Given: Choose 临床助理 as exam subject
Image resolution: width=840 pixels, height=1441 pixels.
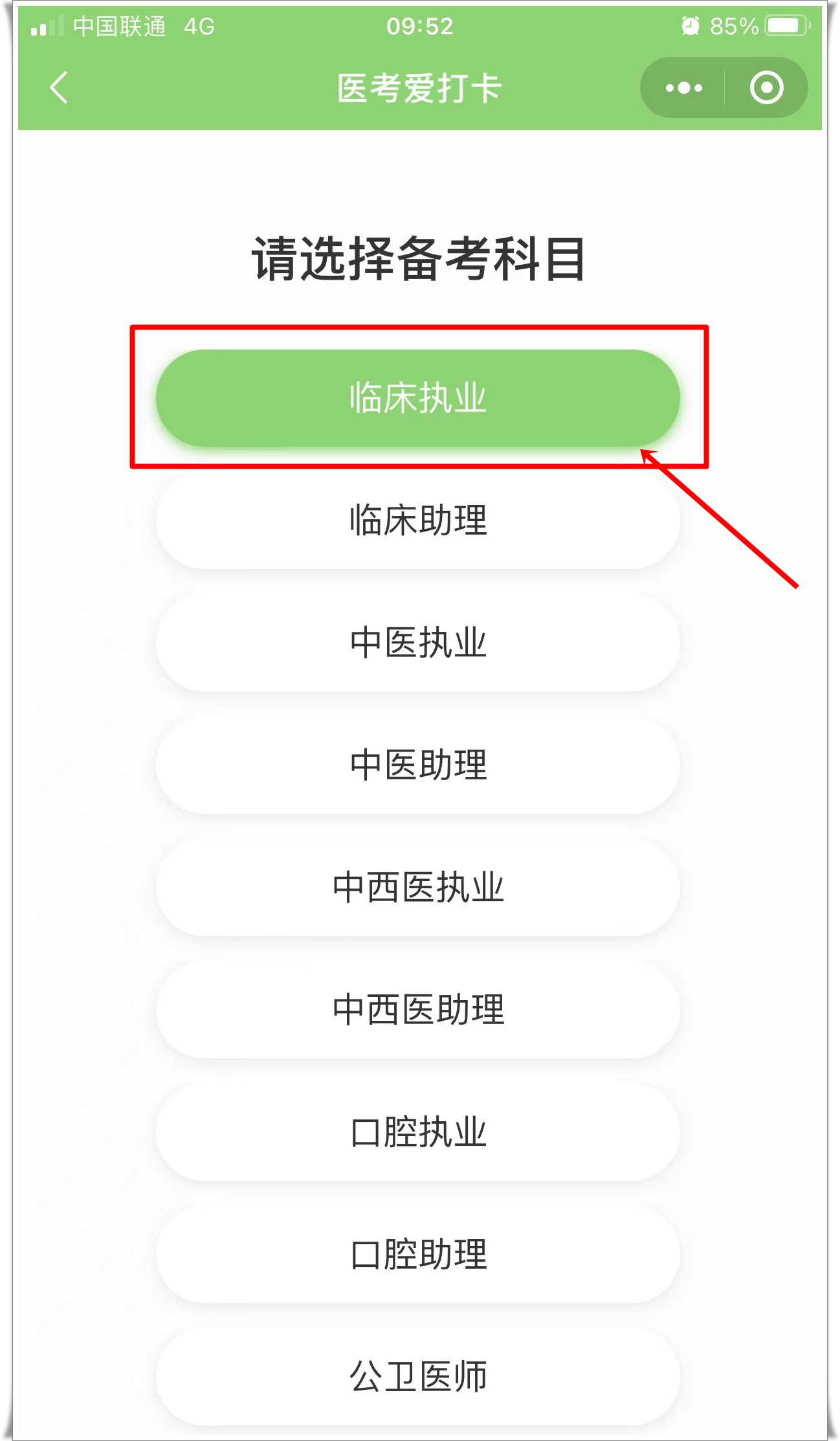Looking at the screenshot, I should (x=418, y=520).
